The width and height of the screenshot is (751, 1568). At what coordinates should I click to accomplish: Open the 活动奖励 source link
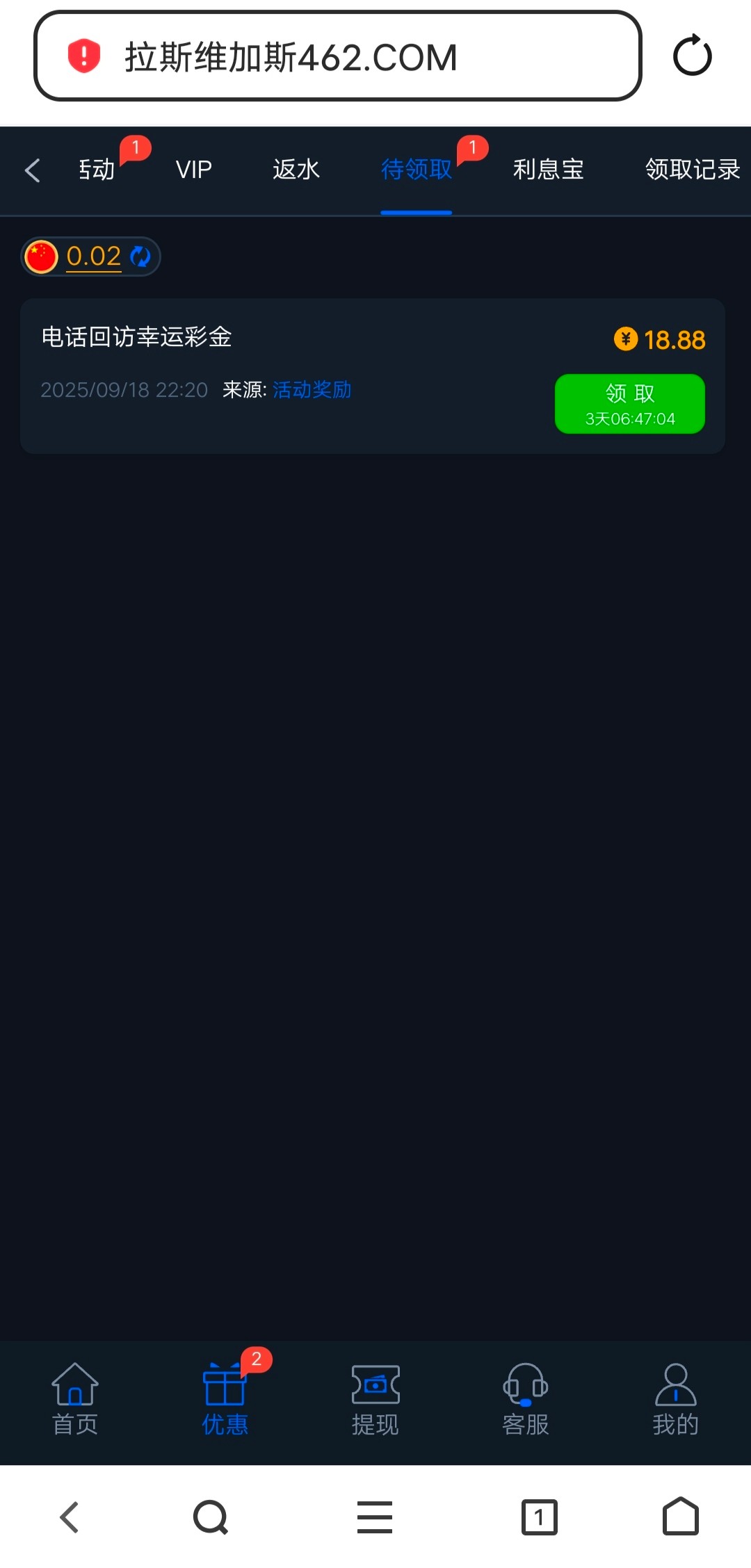(312, 390)
